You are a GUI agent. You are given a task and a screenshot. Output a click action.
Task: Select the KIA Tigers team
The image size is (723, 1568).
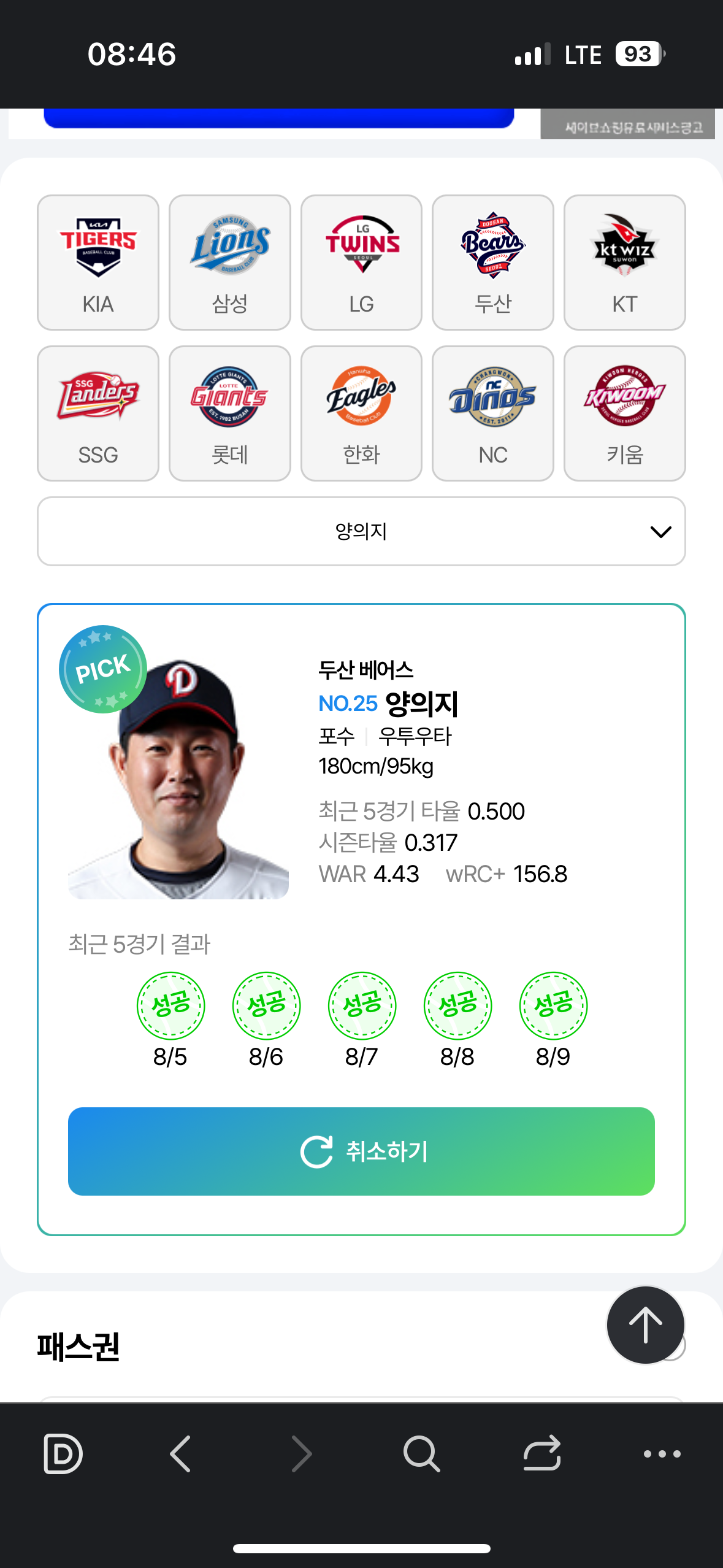point(98,263)
